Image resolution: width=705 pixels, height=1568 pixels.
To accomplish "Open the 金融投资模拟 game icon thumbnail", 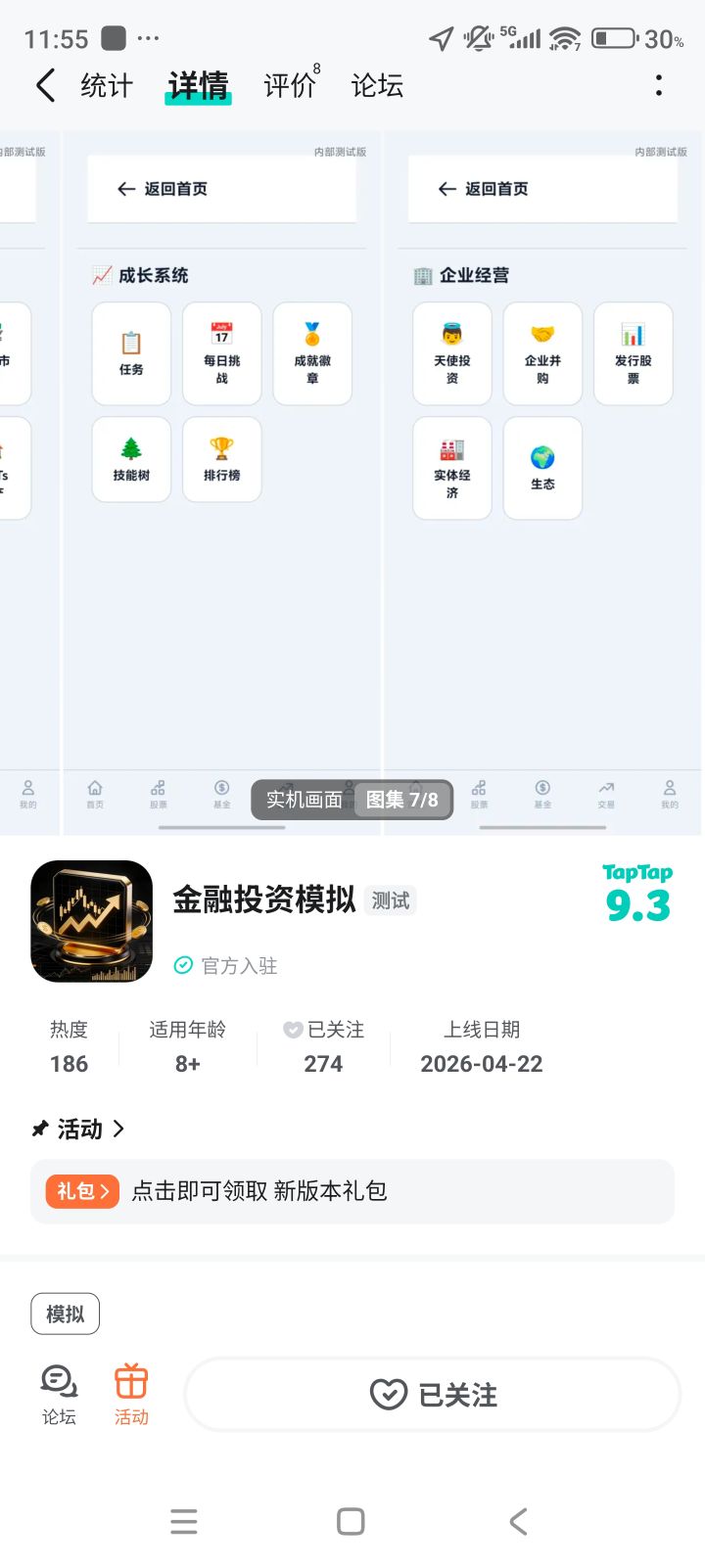I will click(91, 920).
